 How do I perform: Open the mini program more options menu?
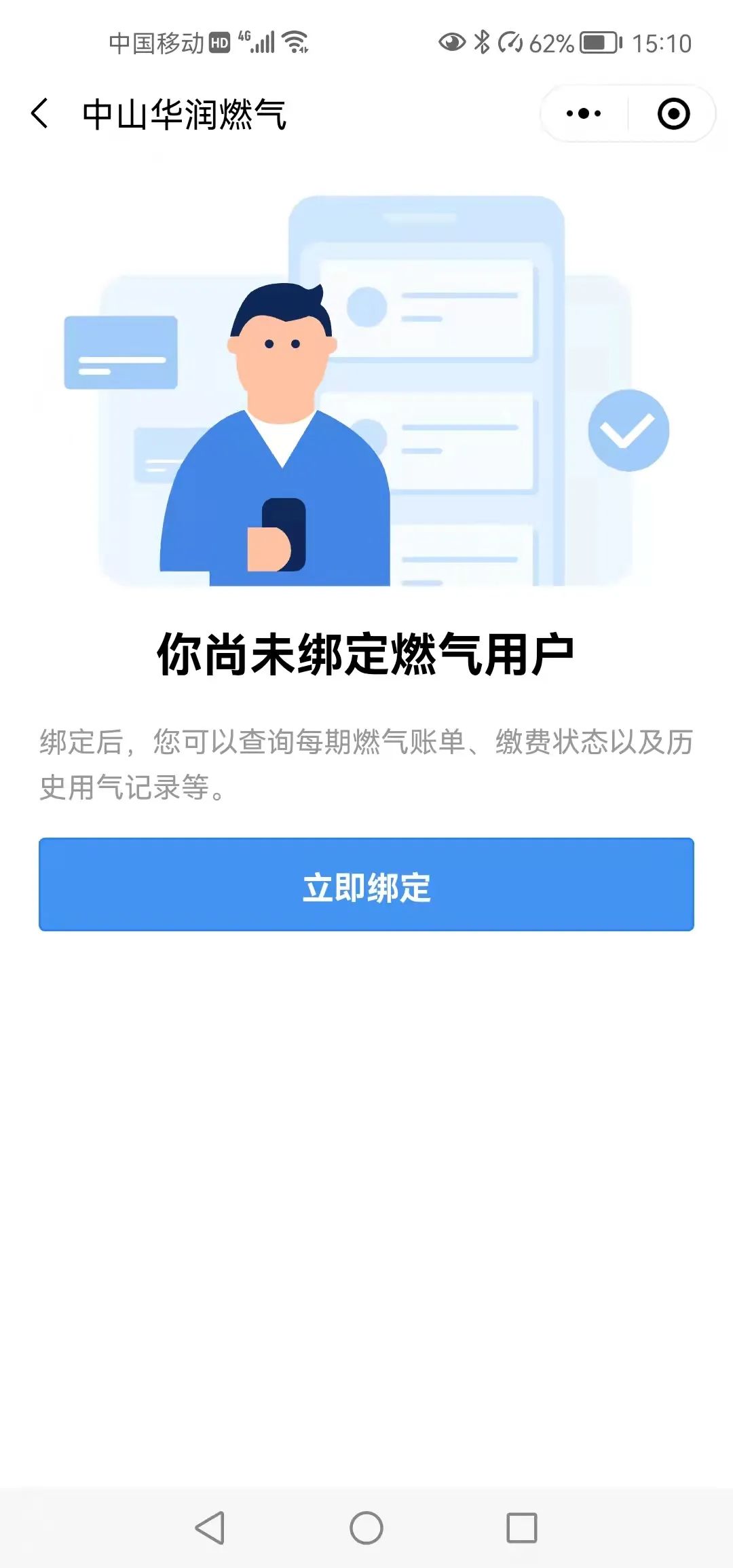tap(584, 113)
